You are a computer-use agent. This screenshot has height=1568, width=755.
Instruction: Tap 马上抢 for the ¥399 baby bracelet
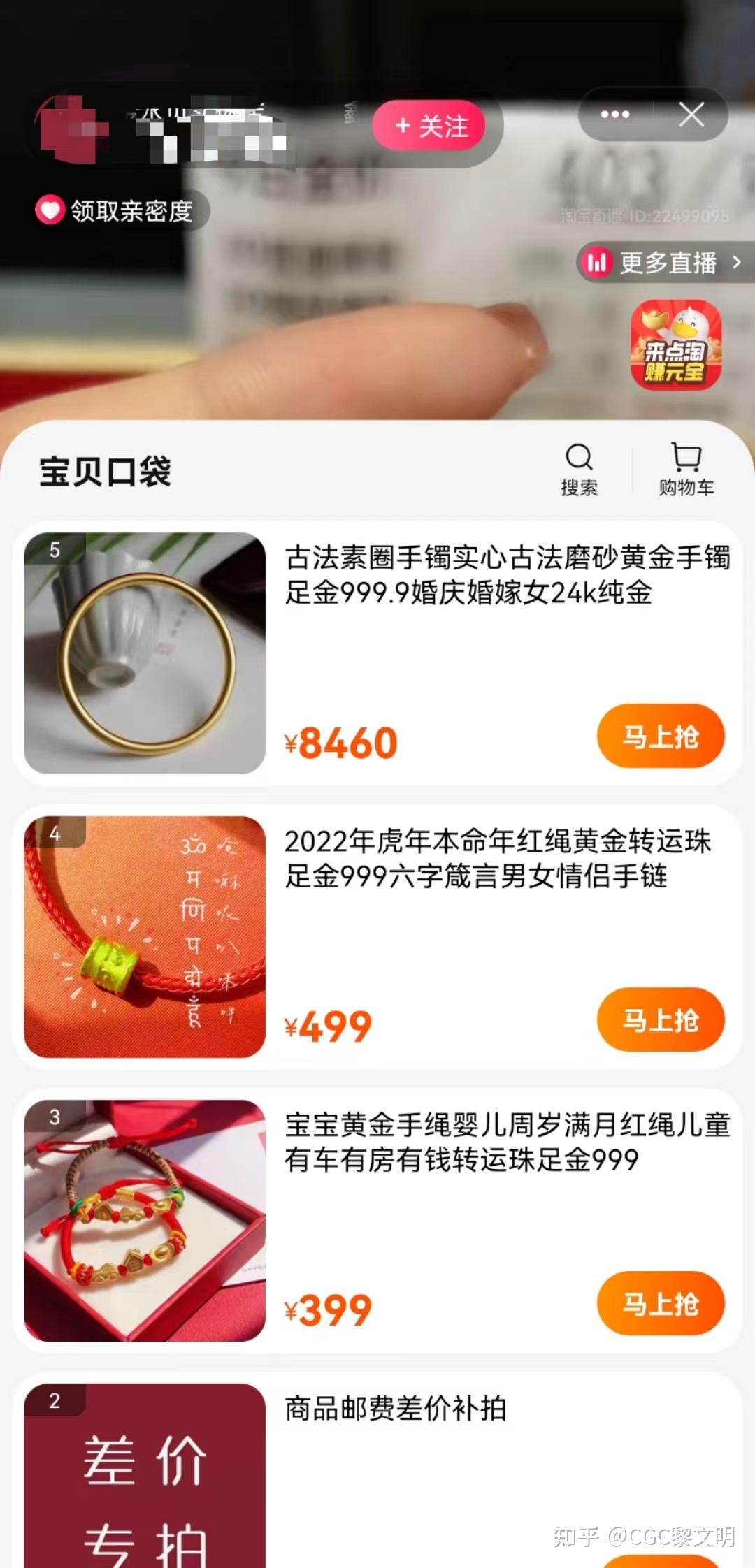(x=660, y=1303)
